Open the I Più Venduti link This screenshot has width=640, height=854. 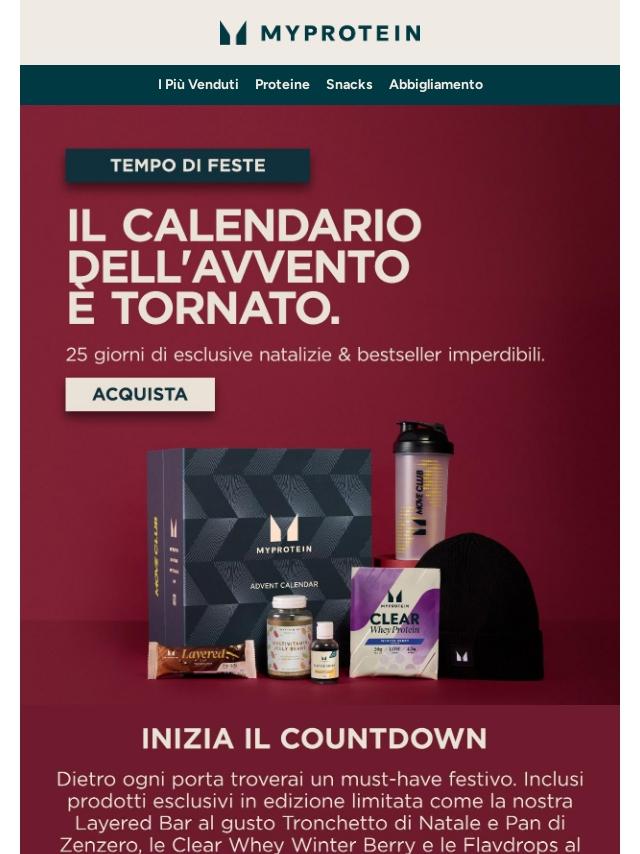click(198, 85)
